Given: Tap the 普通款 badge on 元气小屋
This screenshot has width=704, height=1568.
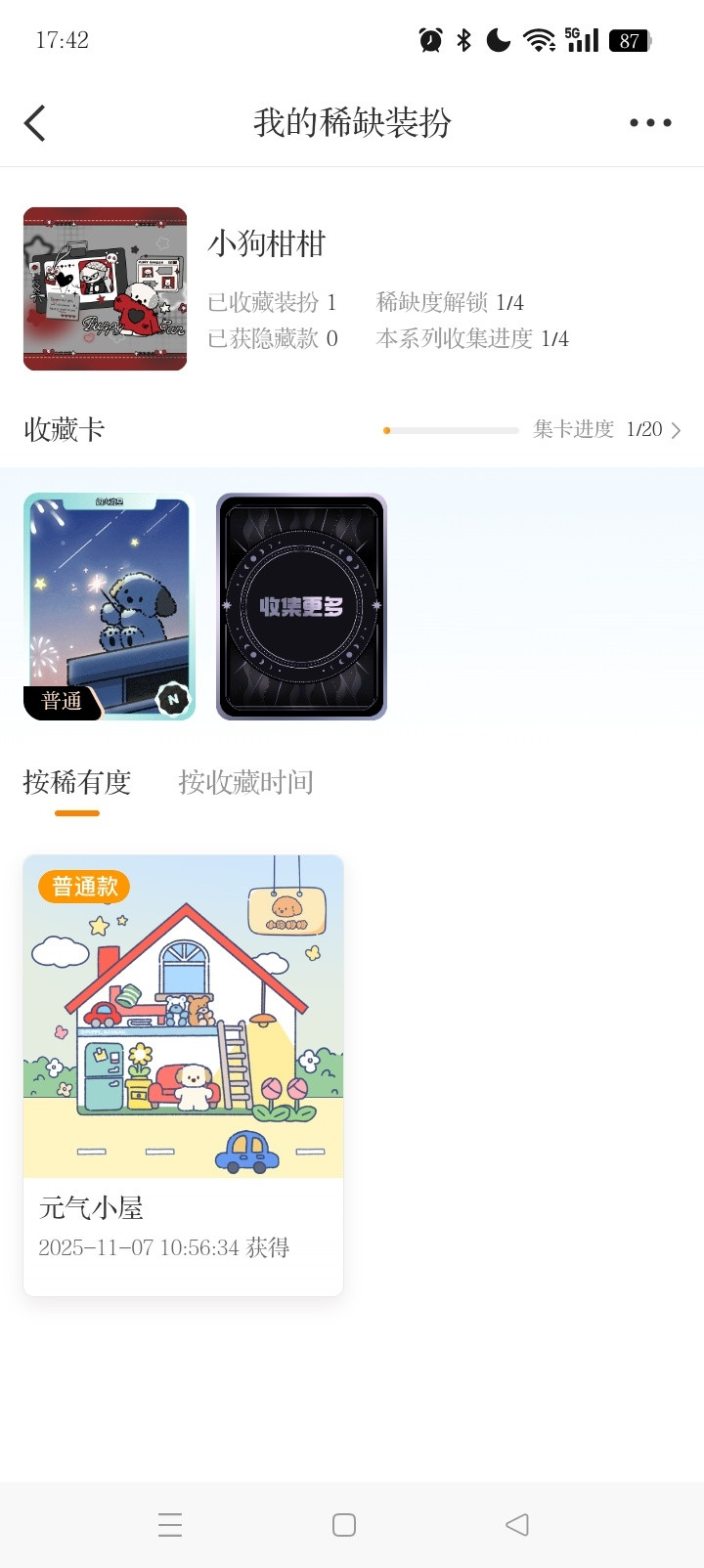Looking at the screenshot, I should click(84, 887).
